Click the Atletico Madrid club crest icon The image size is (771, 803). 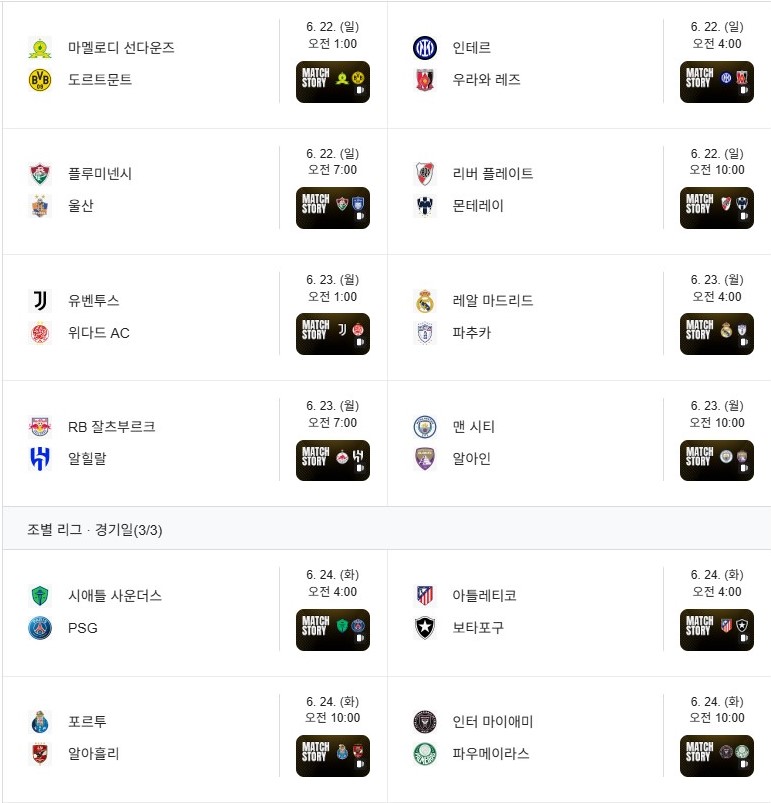coord(424,595)
